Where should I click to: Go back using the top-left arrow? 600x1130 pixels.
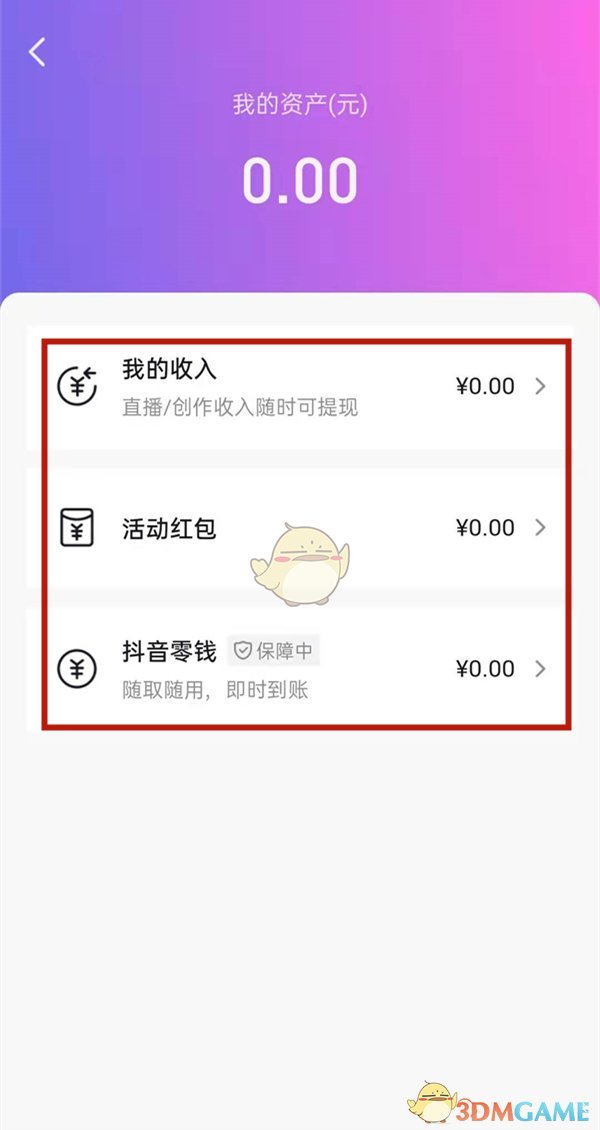point(38,52)
